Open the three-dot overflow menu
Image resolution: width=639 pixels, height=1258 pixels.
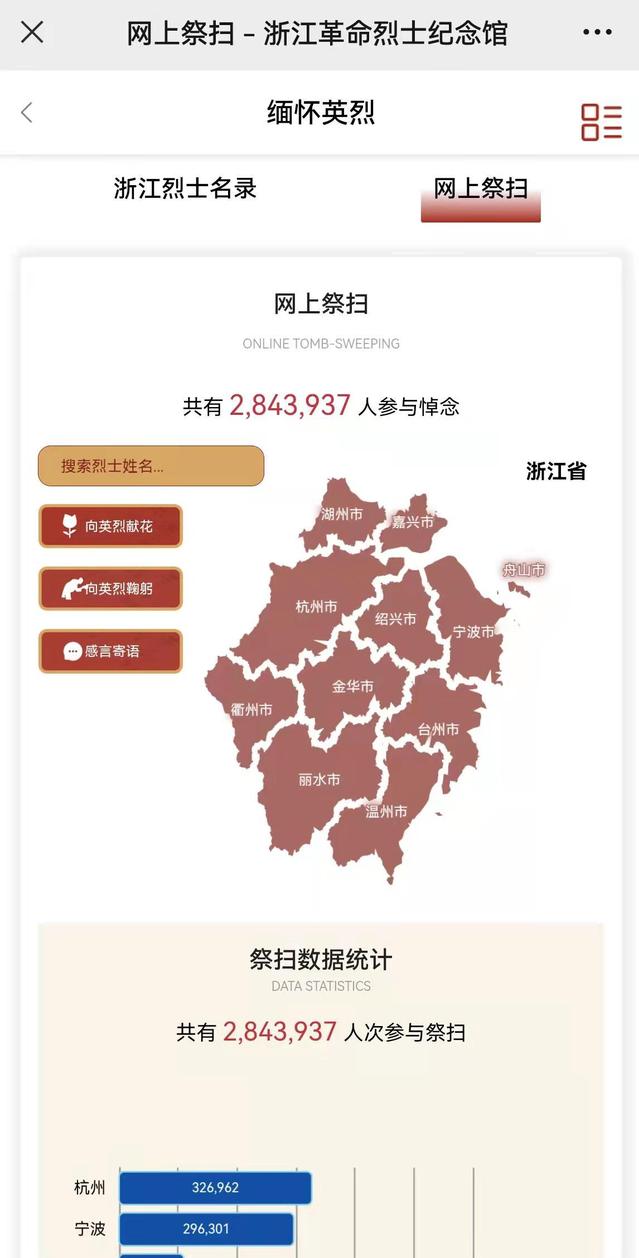(x=597, y=32)
